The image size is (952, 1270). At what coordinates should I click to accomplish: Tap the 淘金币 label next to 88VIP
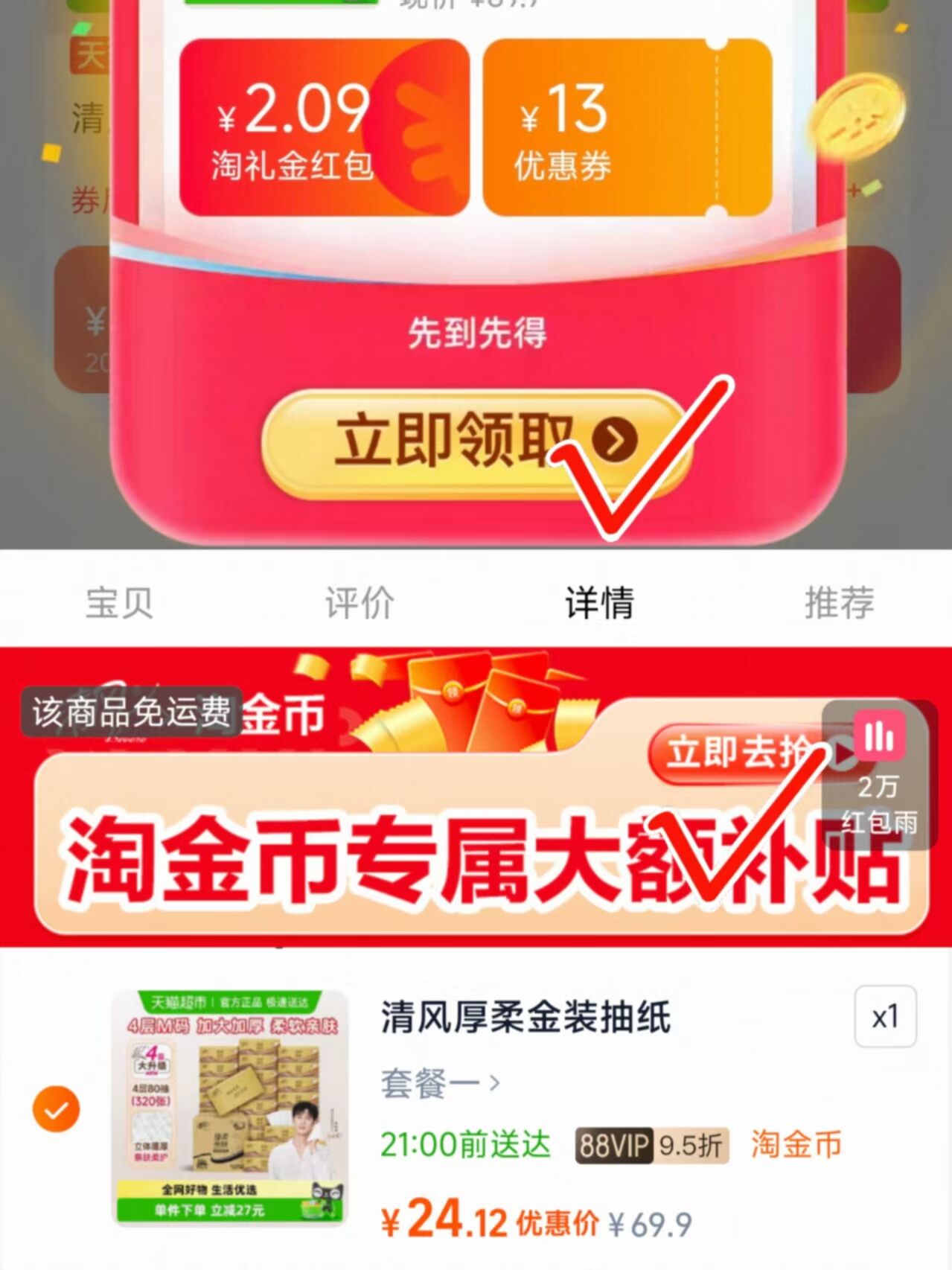(795, 1145)
